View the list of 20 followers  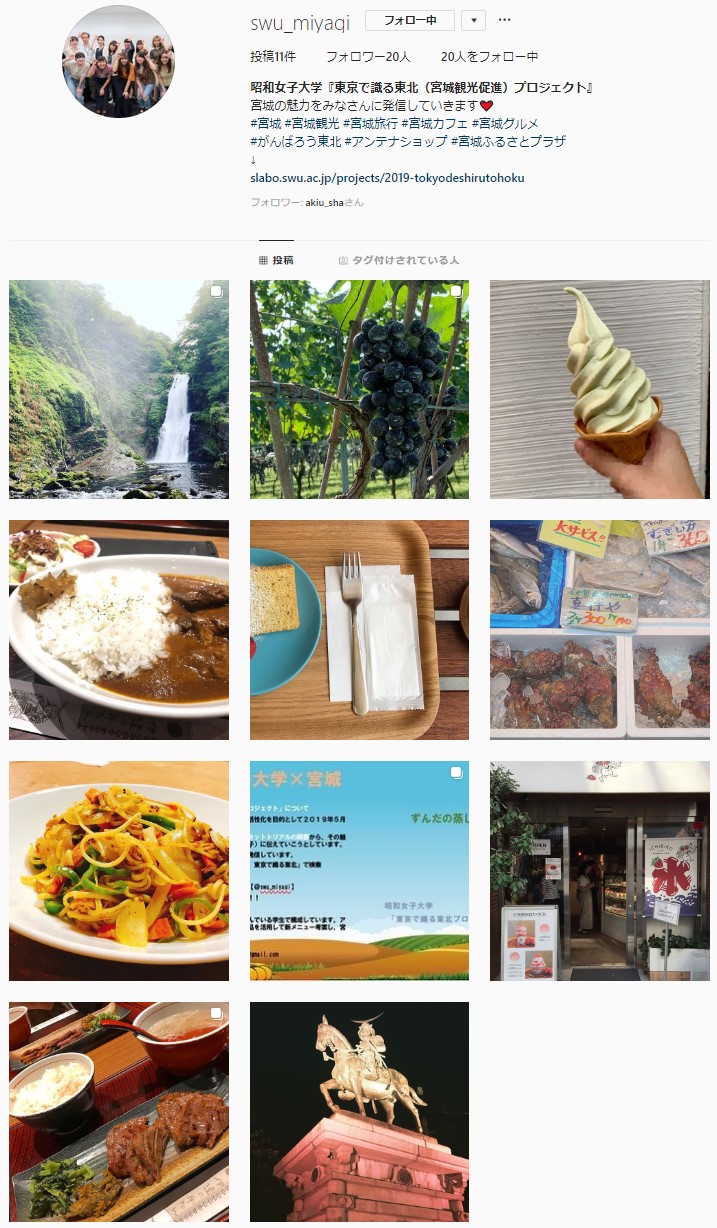coord(368,57)
